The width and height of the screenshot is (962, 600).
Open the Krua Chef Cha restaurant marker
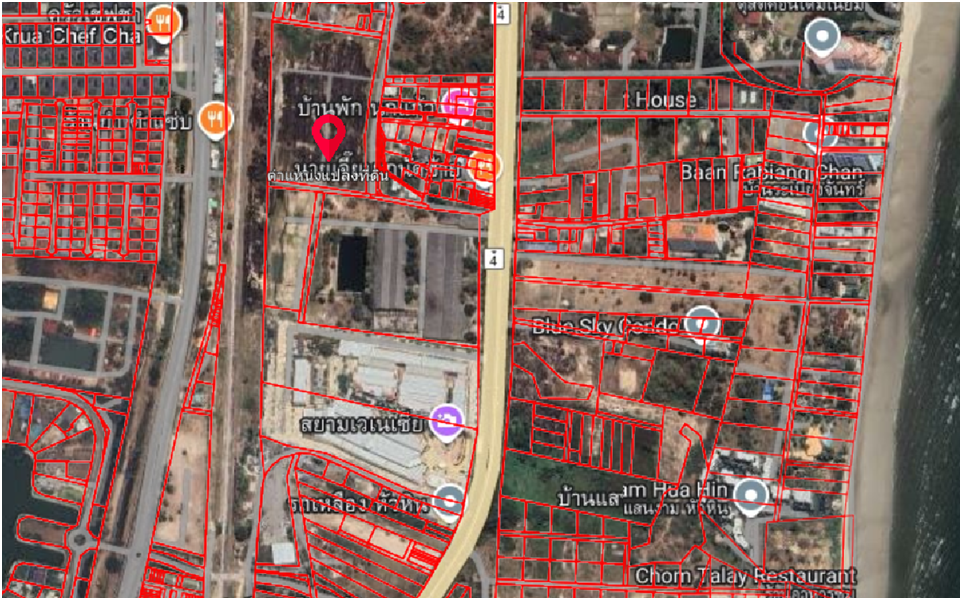[x=163, y=22]
